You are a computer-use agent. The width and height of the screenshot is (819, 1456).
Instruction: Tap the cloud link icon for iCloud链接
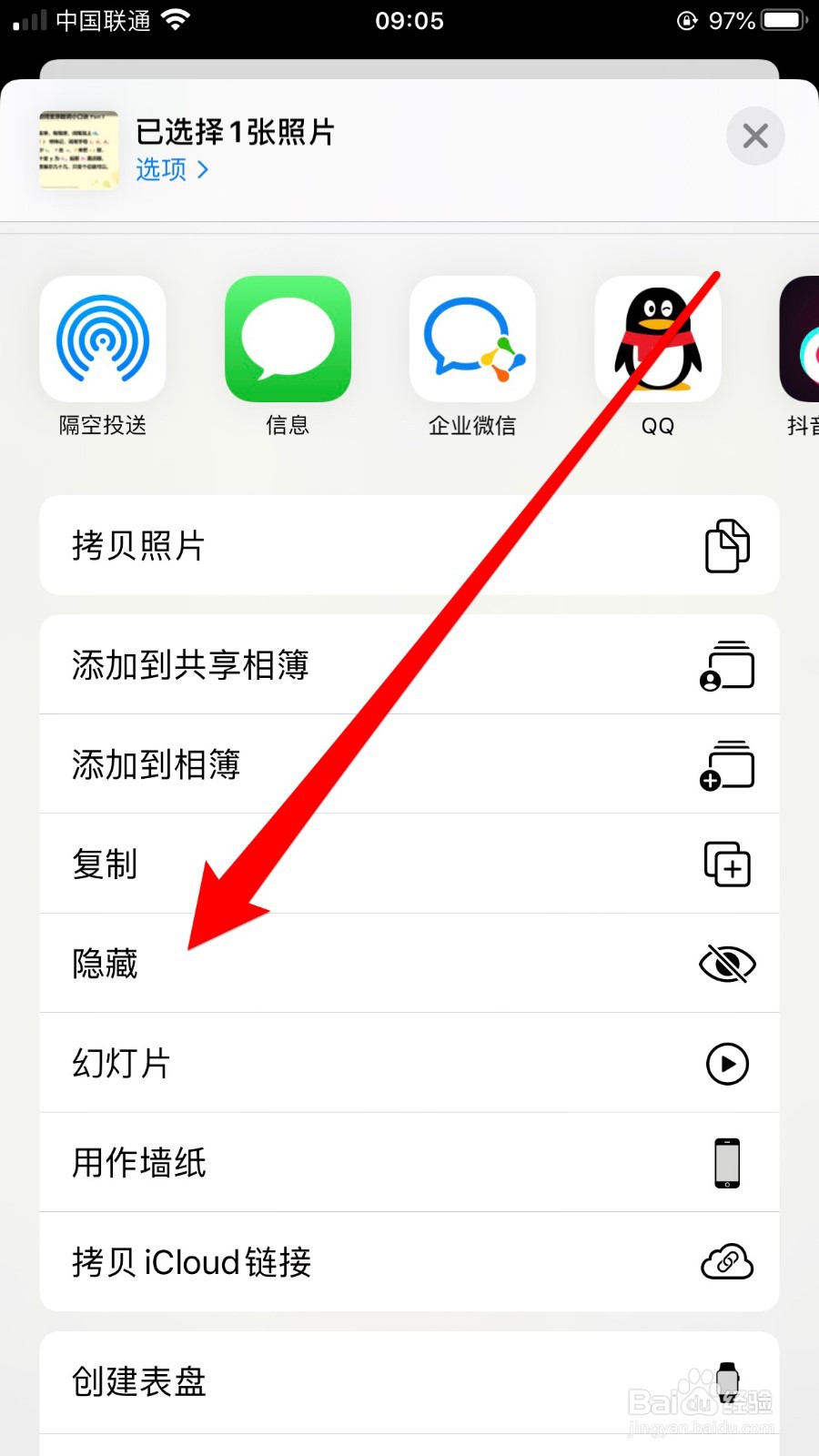pos(726,1263)
